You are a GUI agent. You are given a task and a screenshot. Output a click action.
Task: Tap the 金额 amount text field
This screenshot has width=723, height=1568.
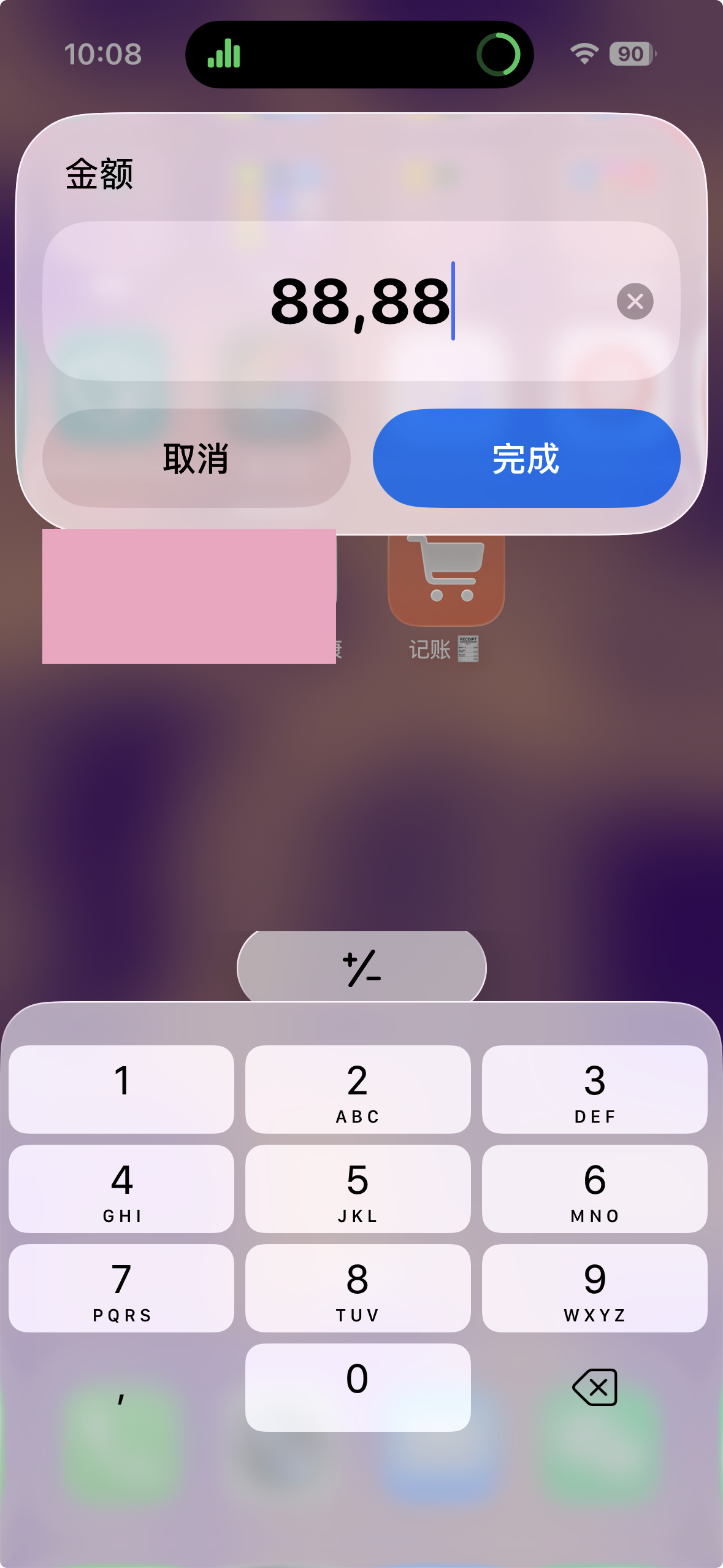[343, 301]
